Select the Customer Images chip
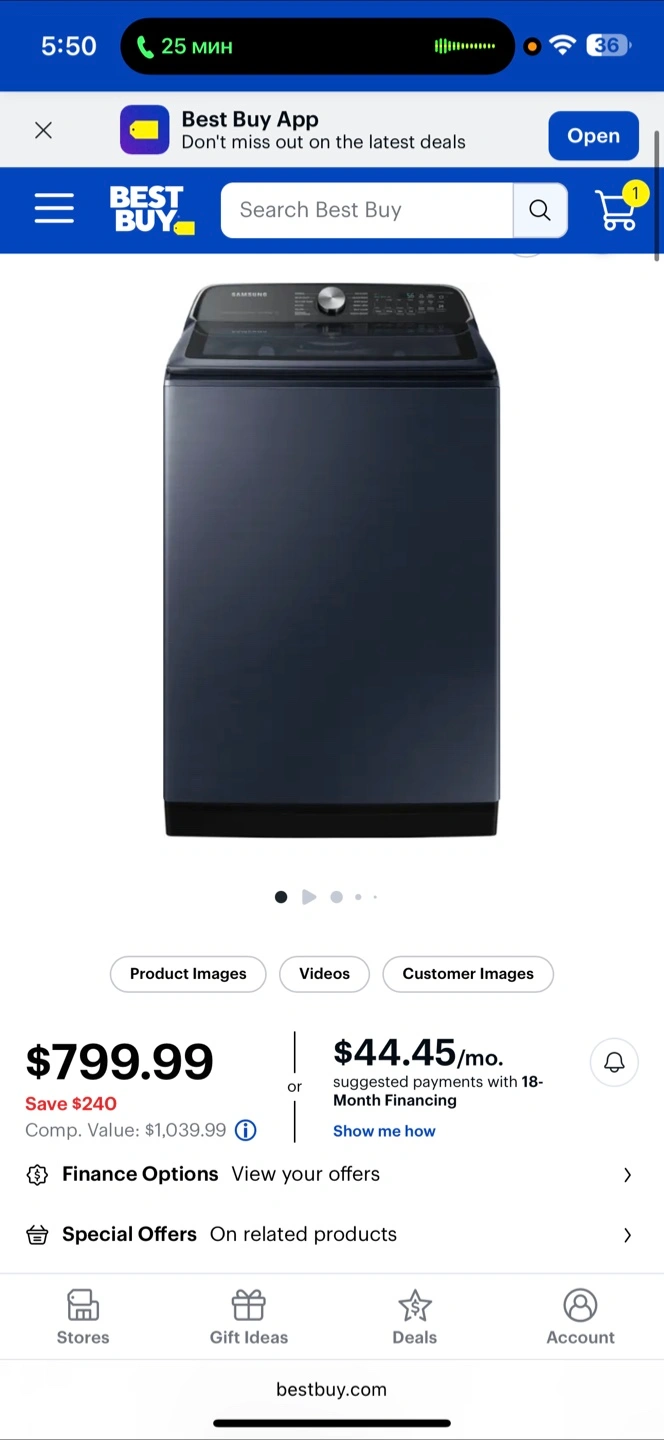 [x=468, y=974]
